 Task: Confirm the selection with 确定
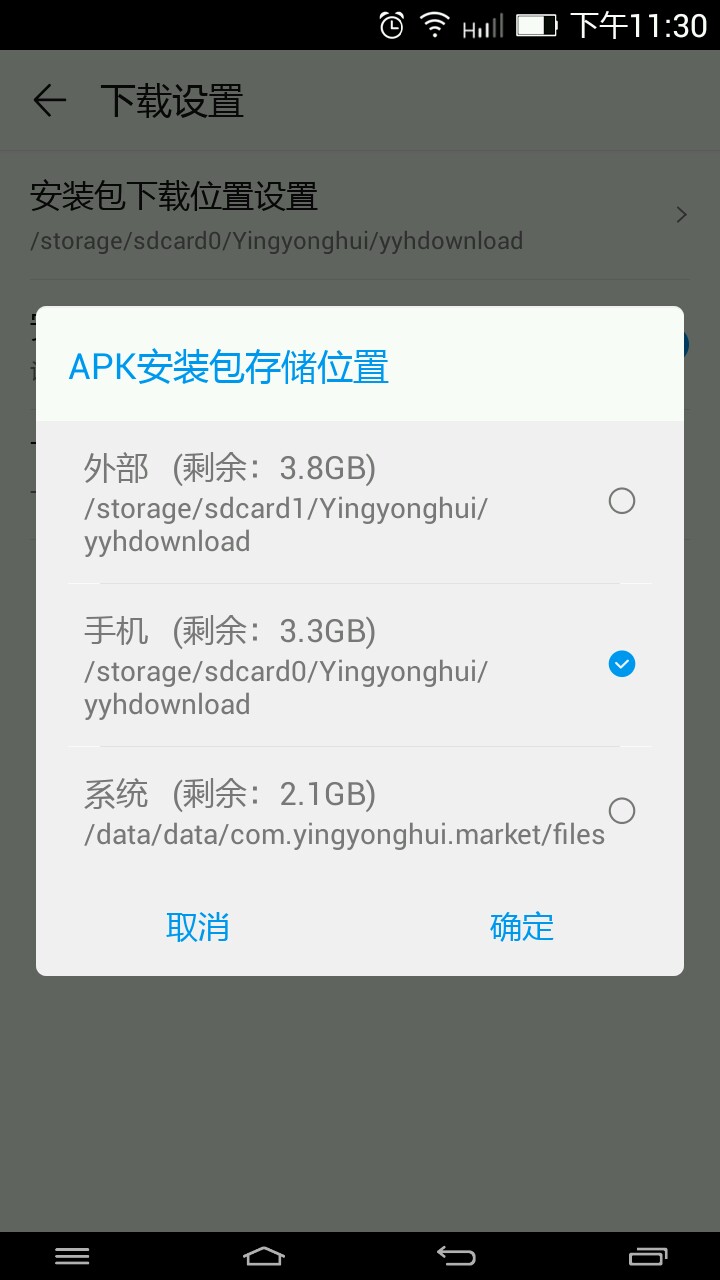[522, 927]
